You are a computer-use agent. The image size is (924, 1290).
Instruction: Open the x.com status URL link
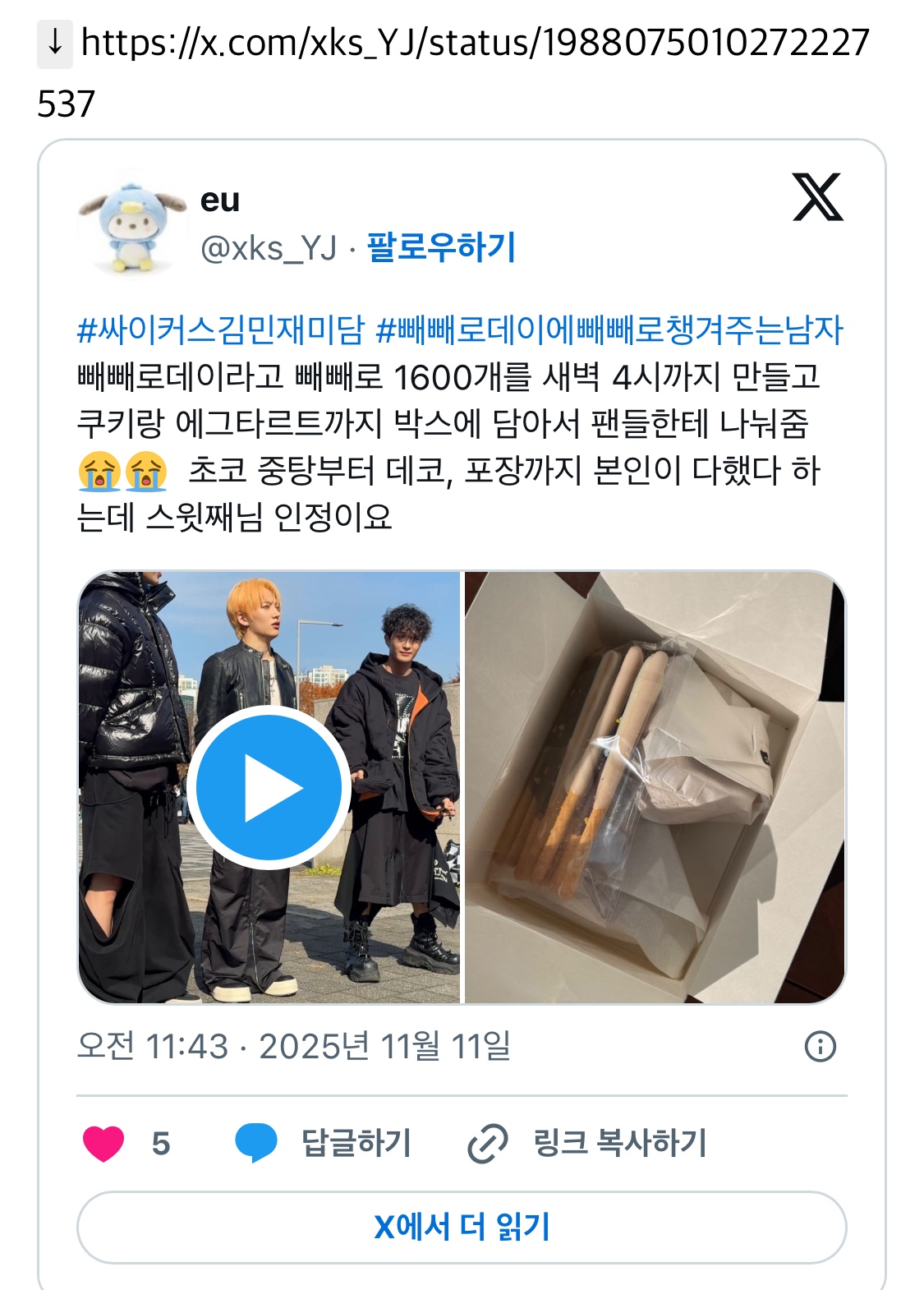475,43
